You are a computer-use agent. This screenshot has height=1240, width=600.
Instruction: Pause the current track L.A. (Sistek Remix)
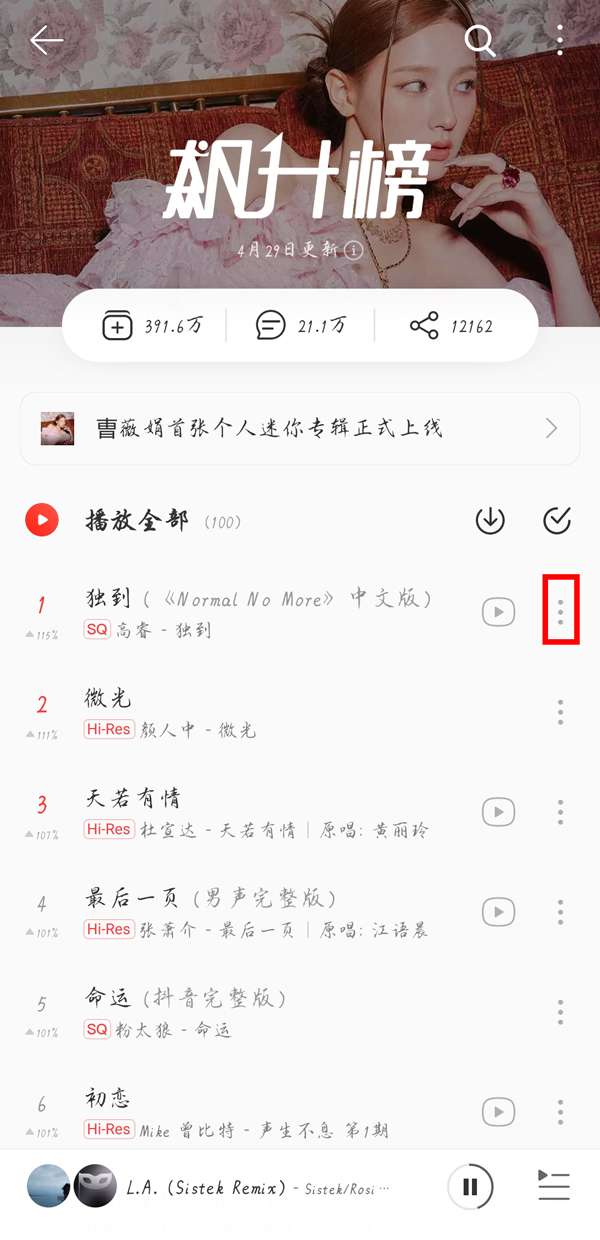click(470, 1188)
